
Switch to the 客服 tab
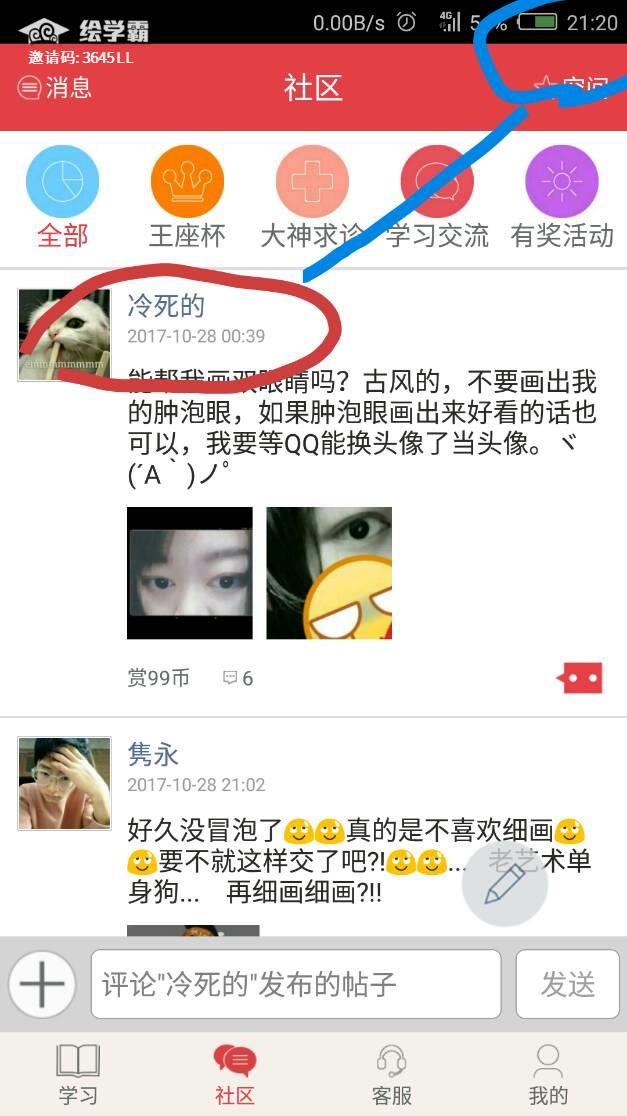(x=391, y=1074)
